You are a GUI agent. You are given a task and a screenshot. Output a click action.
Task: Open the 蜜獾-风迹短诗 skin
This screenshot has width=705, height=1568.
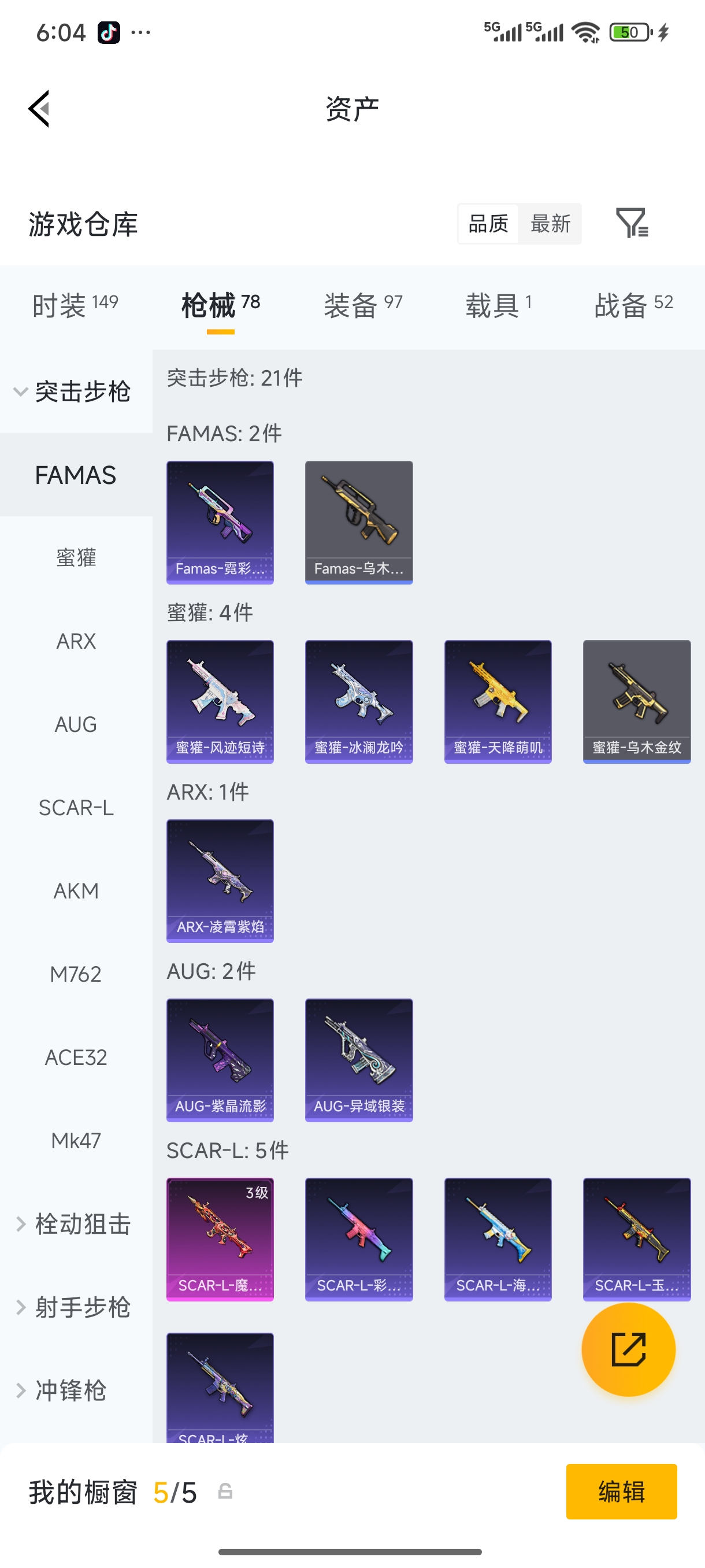[x=220, y=701]
